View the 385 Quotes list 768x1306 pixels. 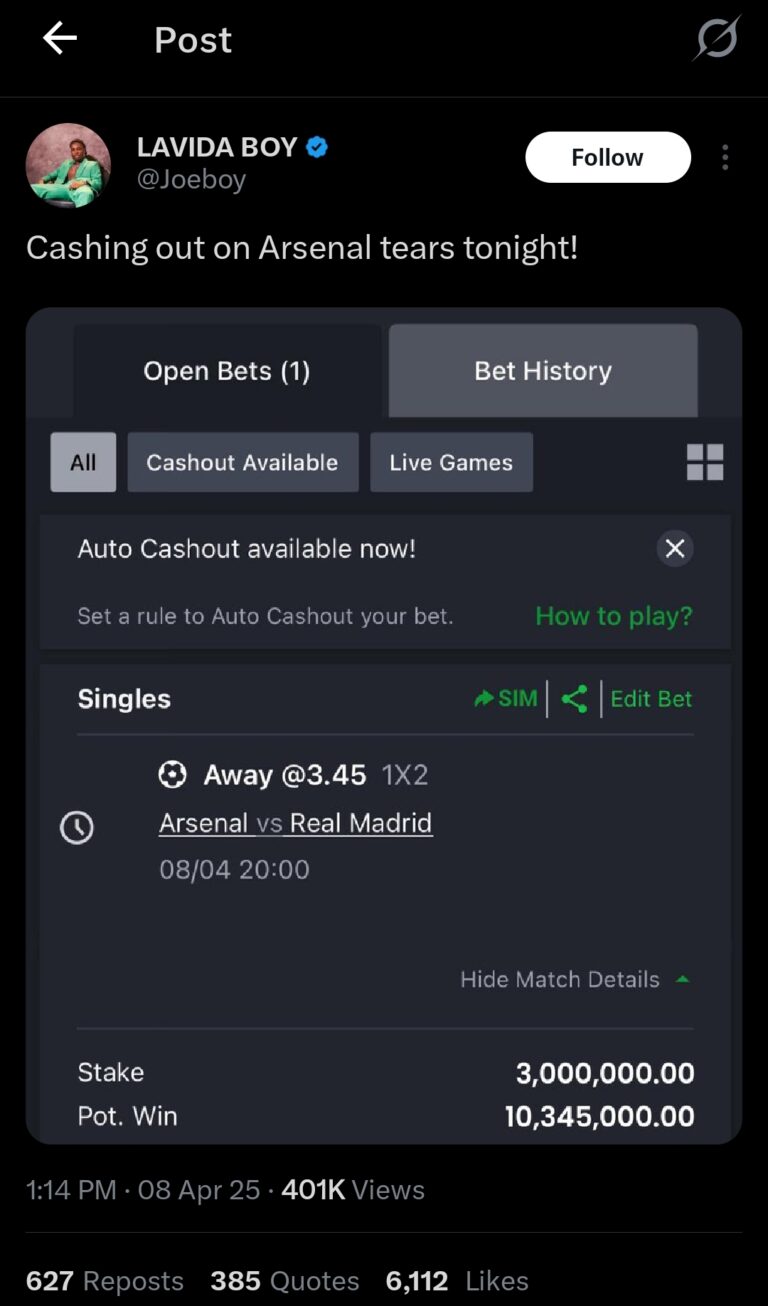285,1281
